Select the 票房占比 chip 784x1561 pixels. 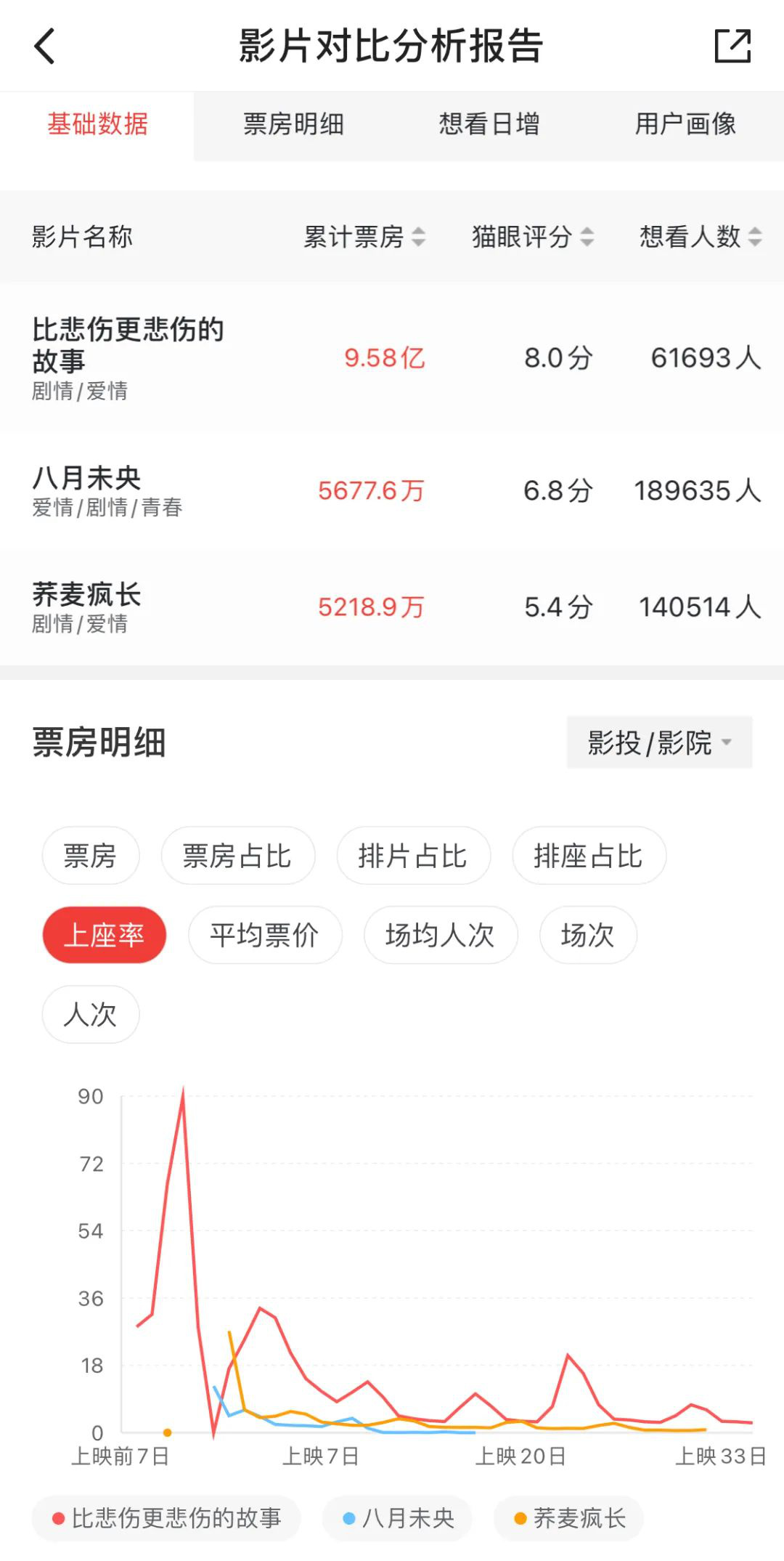(x=237, y=856)
